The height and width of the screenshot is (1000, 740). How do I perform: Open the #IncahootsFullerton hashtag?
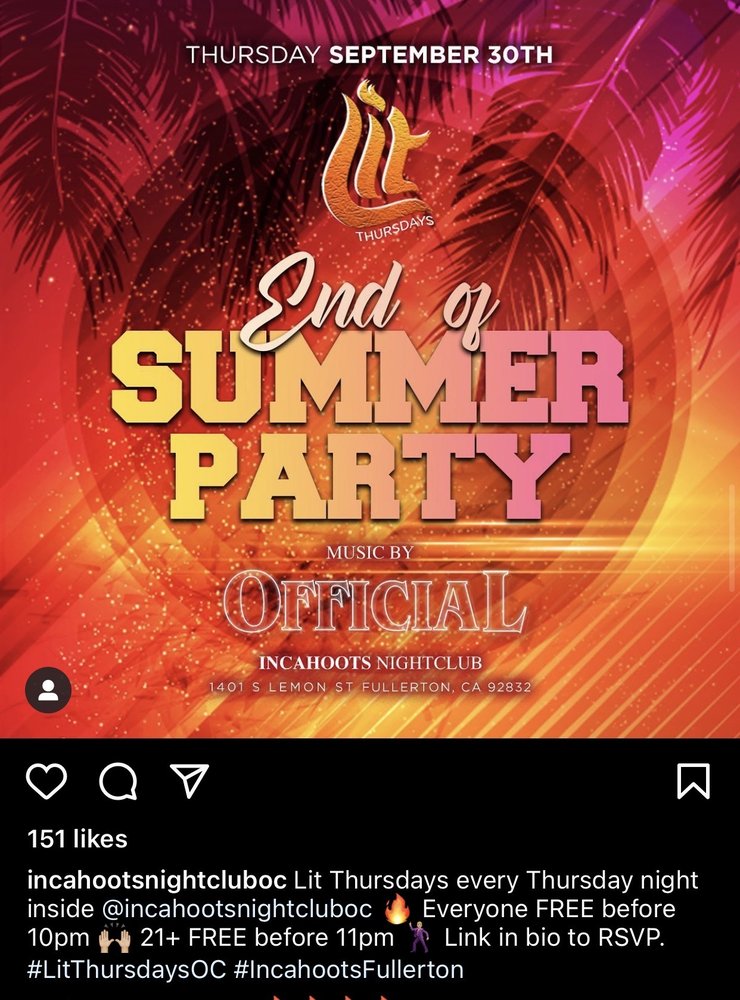(349, 969)
